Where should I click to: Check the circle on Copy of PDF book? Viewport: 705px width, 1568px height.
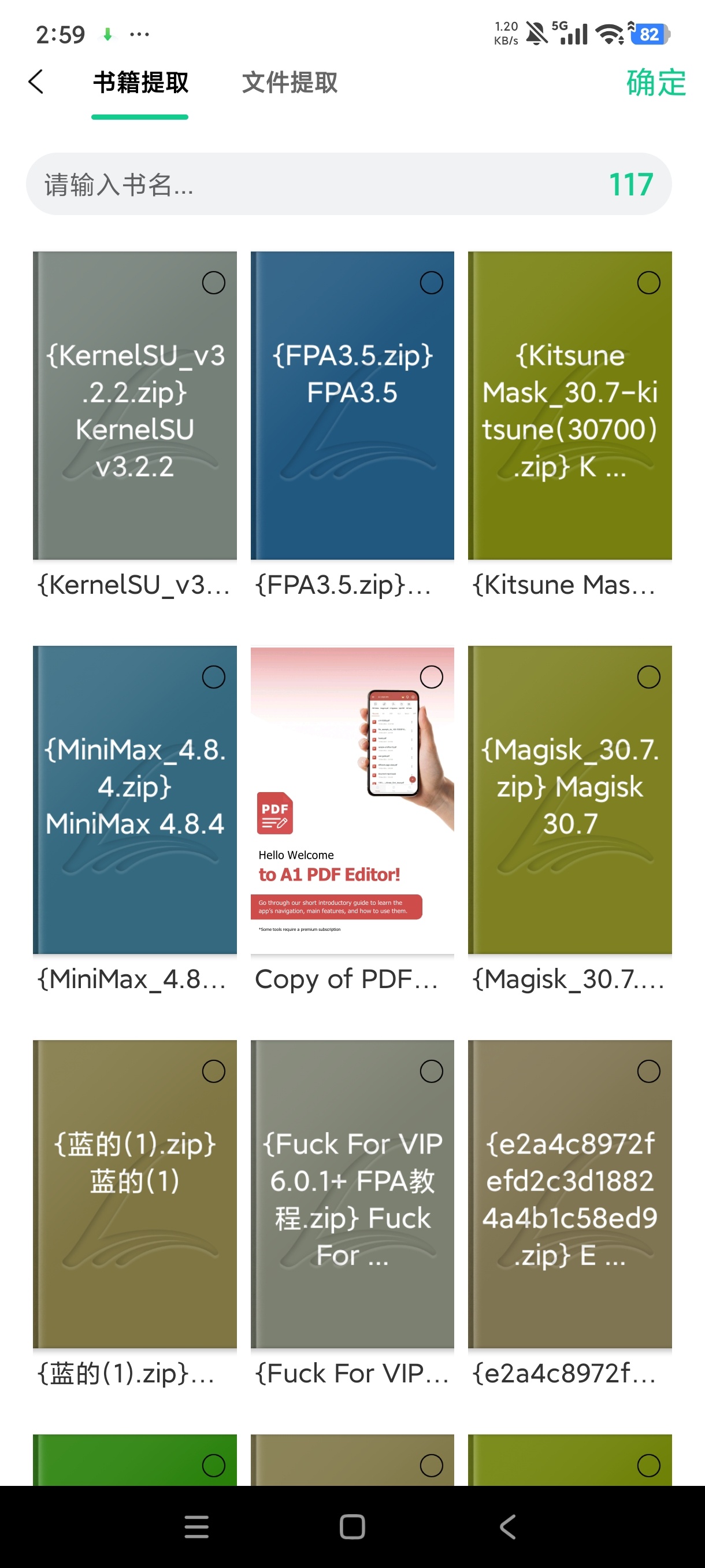click(x=431, y=677)
